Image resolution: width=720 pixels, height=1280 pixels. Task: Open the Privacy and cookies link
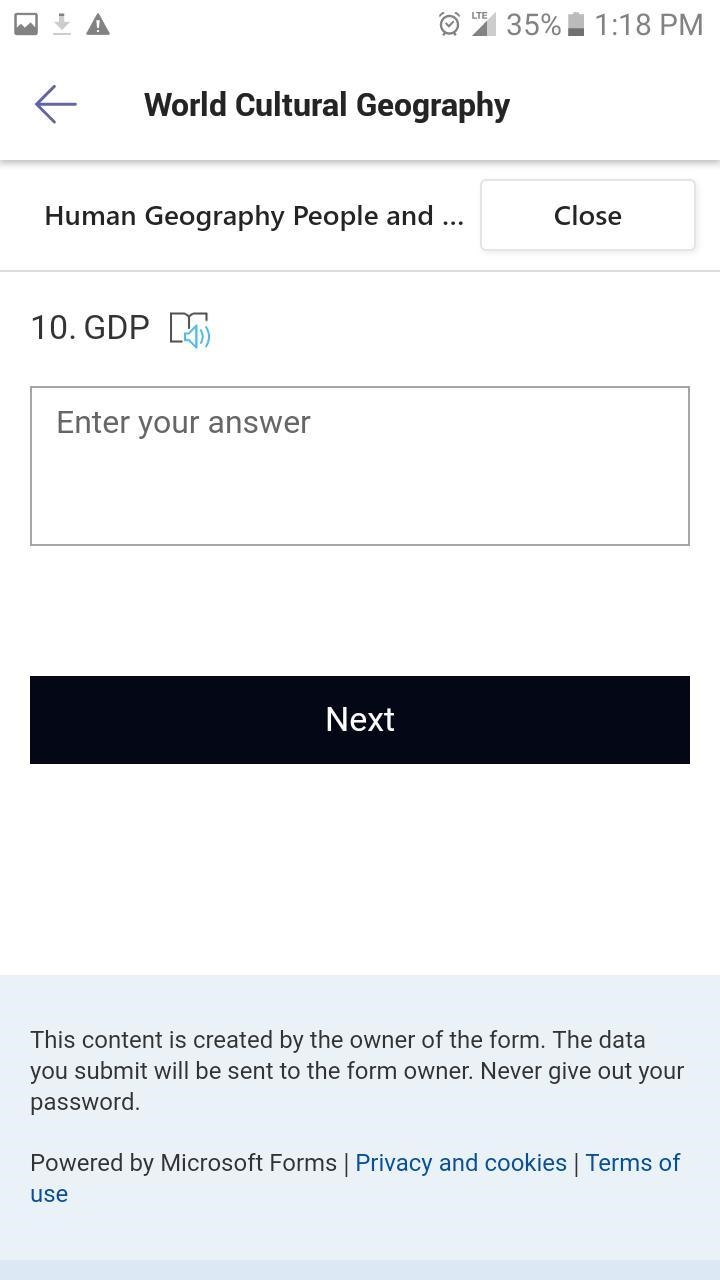[x=461, y=1163]
